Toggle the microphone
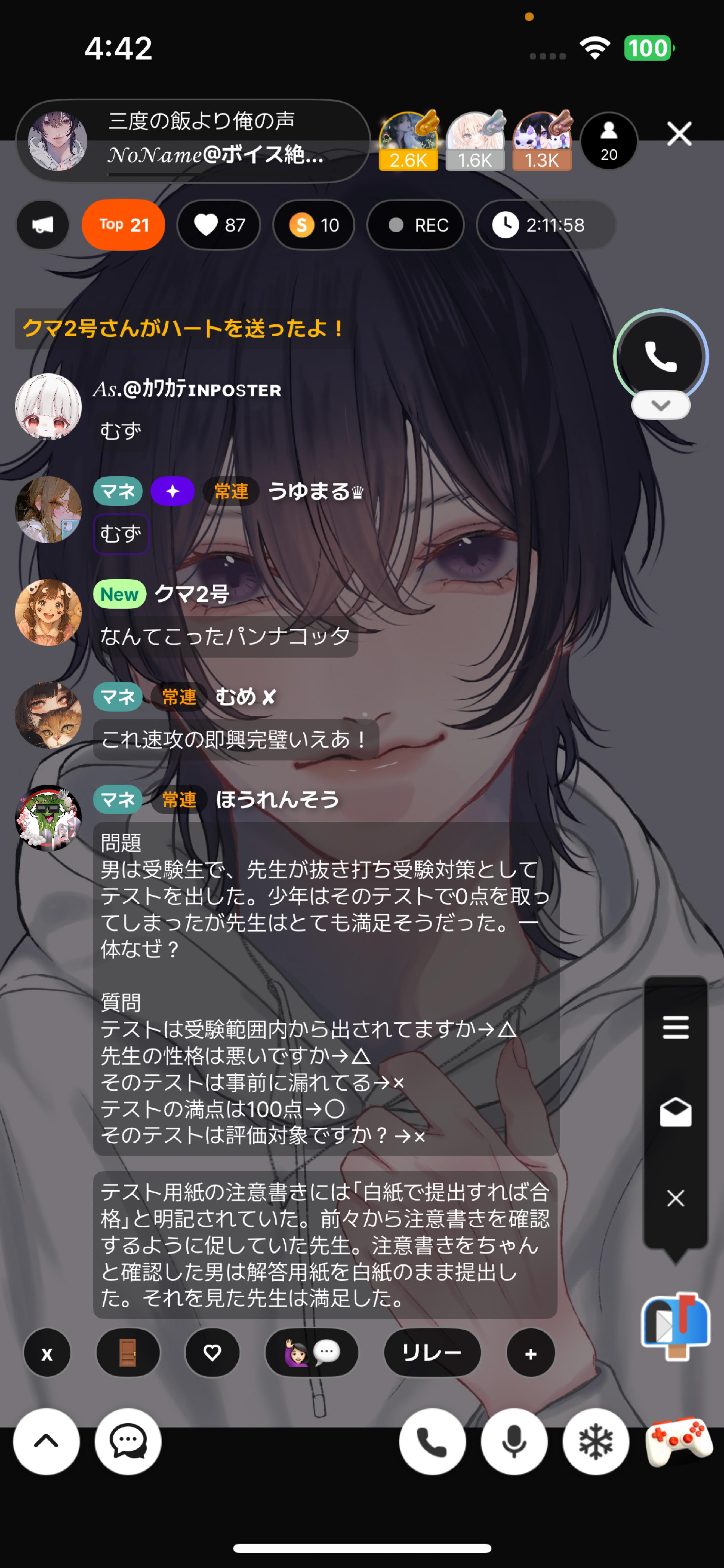The image size is (724, 1568). 514,1441
